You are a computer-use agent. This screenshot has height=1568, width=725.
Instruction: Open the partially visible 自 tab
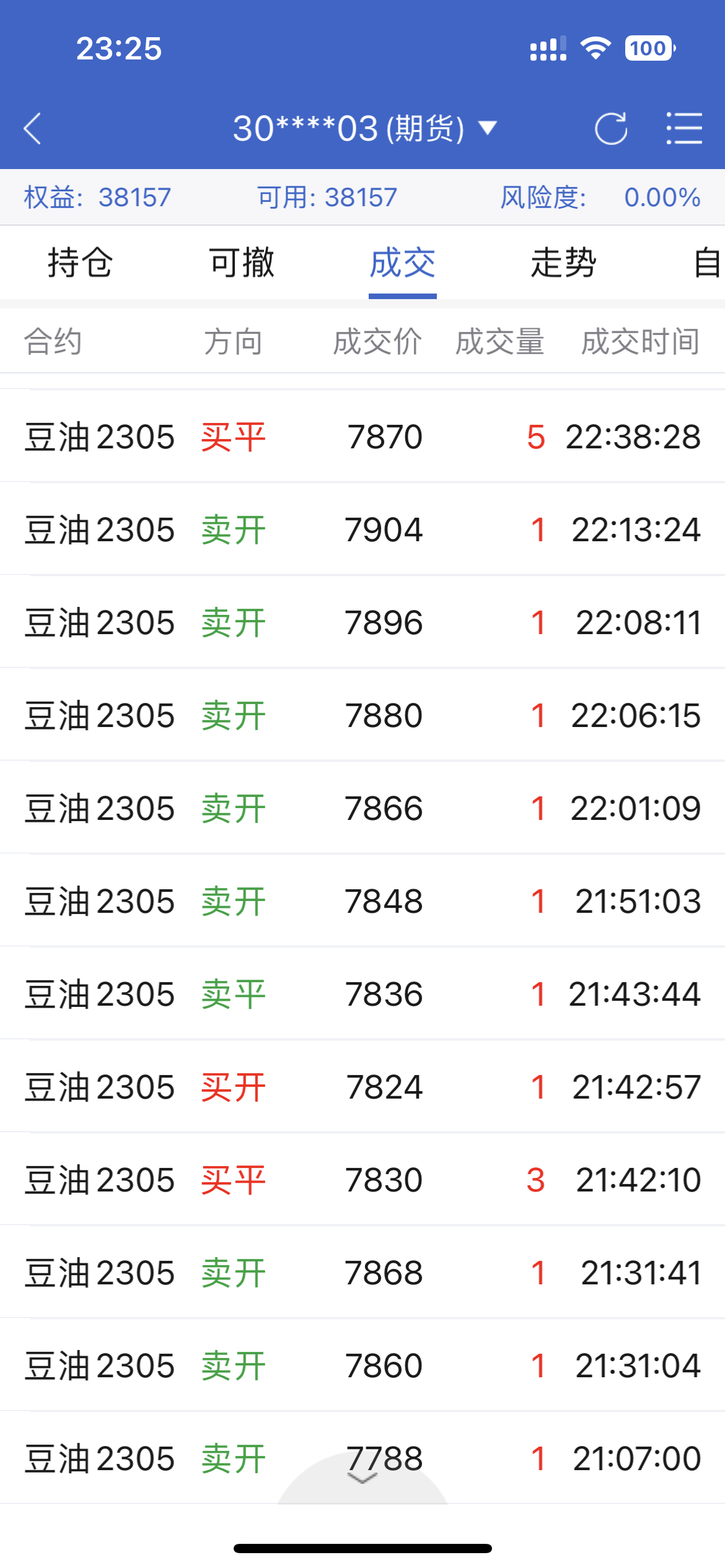pyautogui.click(x=708, y=263)
